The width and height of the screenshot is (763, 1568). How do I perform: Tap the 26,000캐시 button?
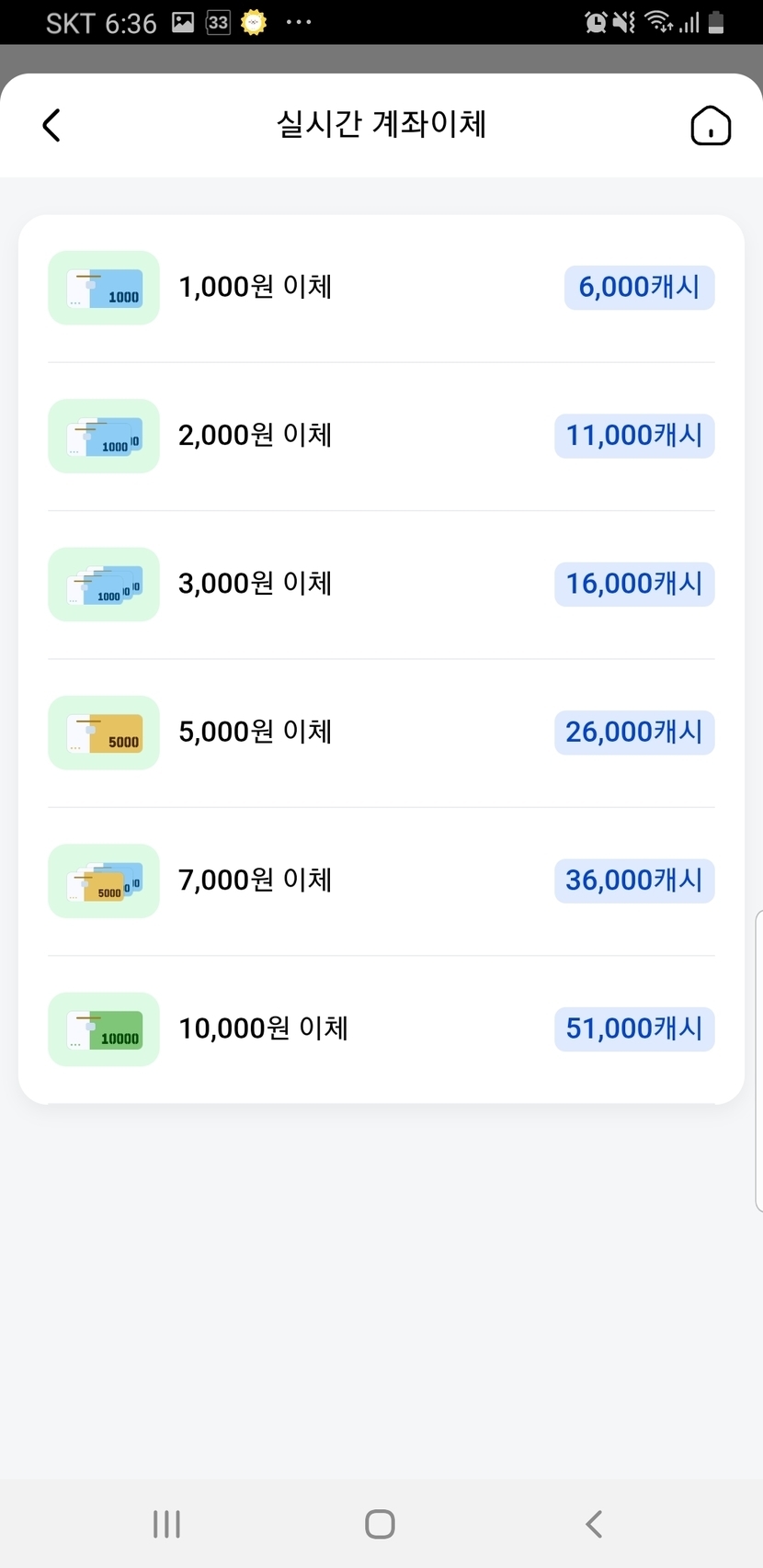click(633, 733)
